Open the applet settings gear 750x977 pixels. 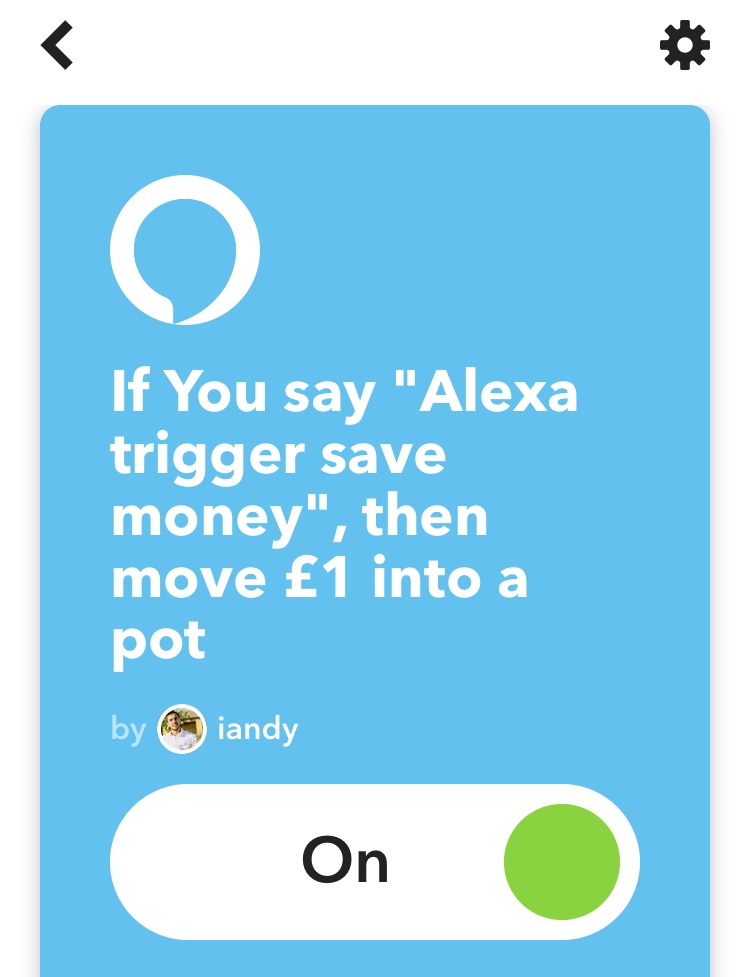[685, 46]
